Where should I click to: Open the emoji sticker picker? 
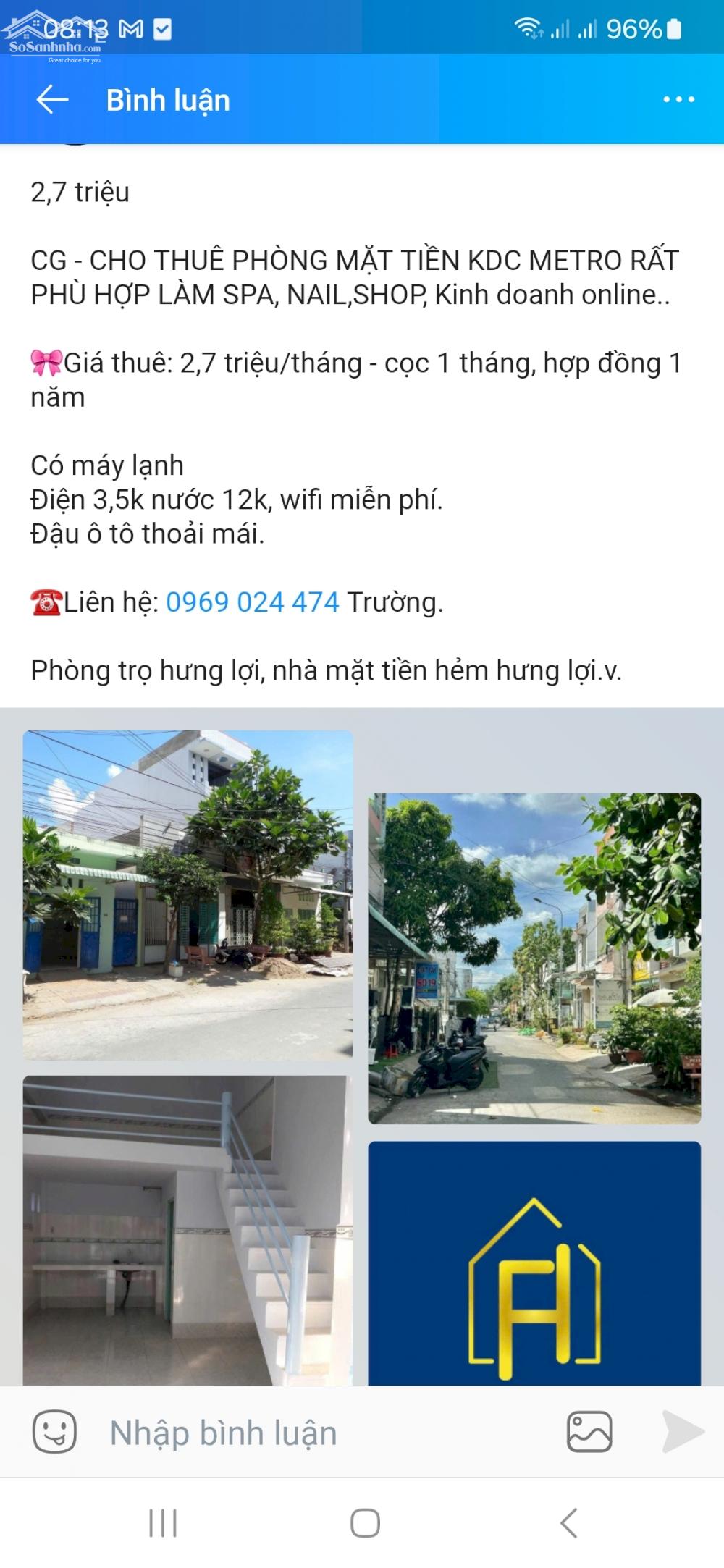pos(54,1432)
